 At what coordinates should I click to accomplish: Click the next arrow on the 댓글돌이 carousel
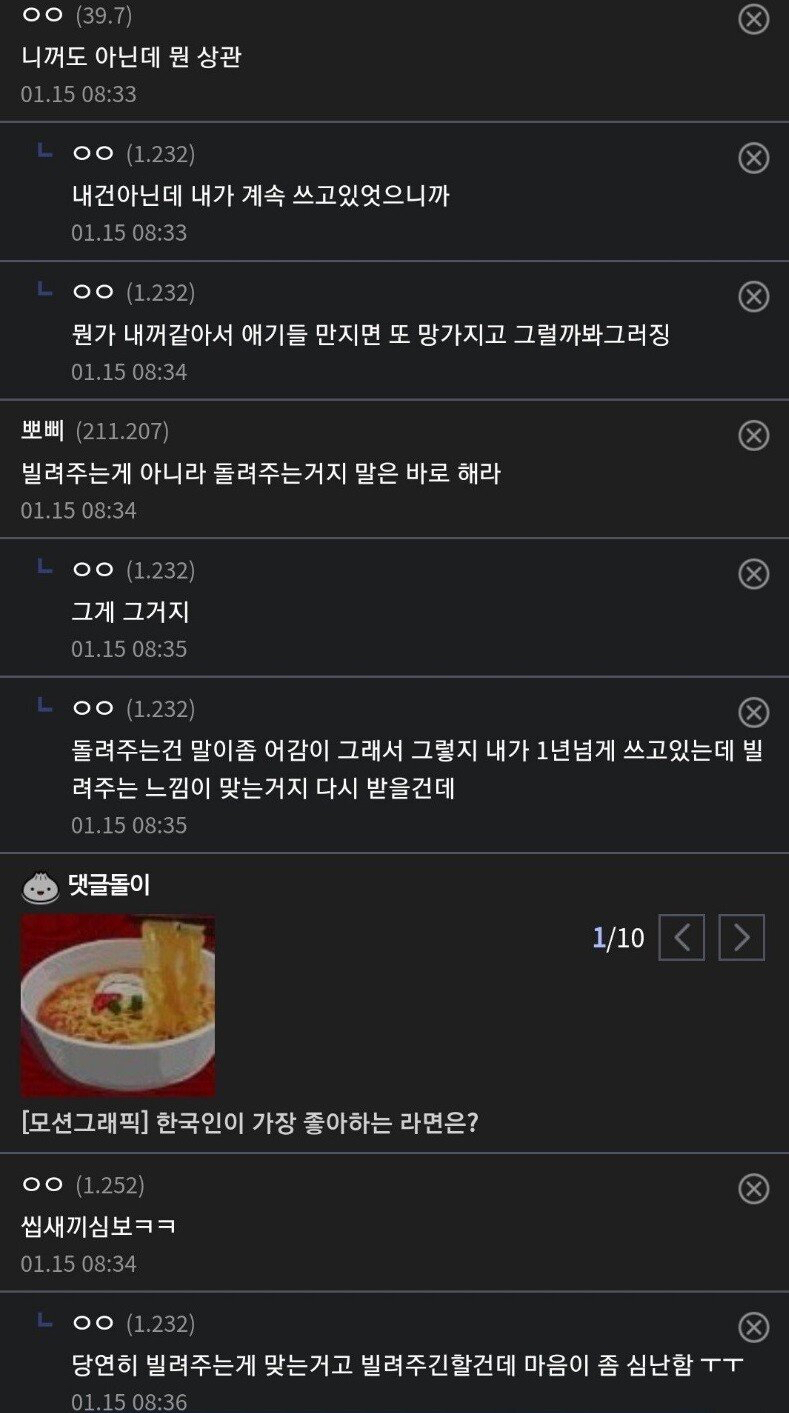click(x=740, y=938)
